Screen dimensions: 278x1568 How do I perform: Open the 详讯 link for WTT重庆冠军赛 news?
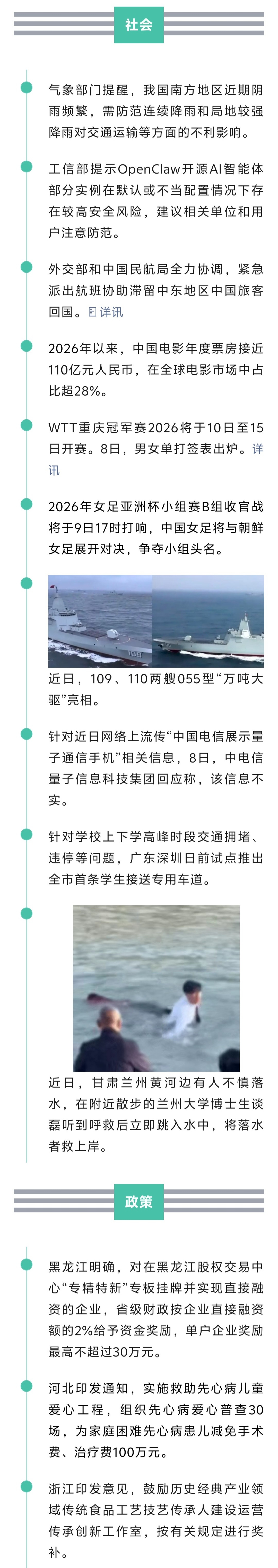[x=257, y=449]
